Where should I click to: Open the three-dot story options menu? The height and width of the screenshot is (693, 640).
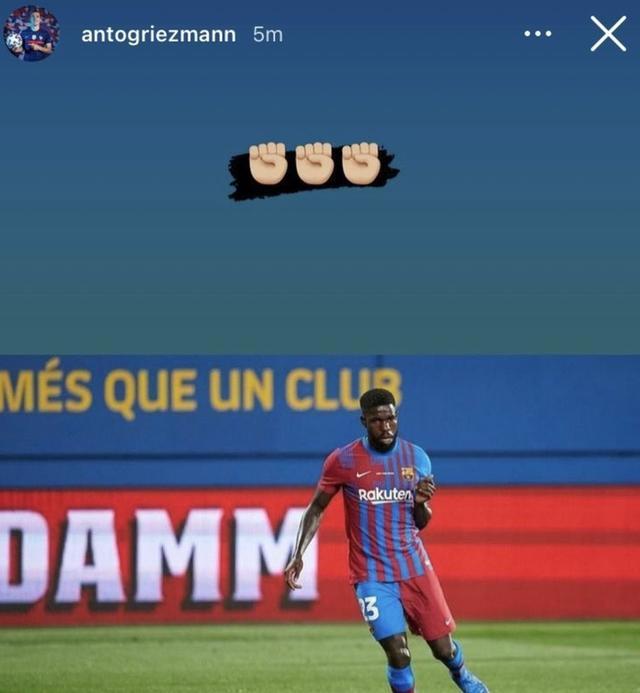coord(538,34)
